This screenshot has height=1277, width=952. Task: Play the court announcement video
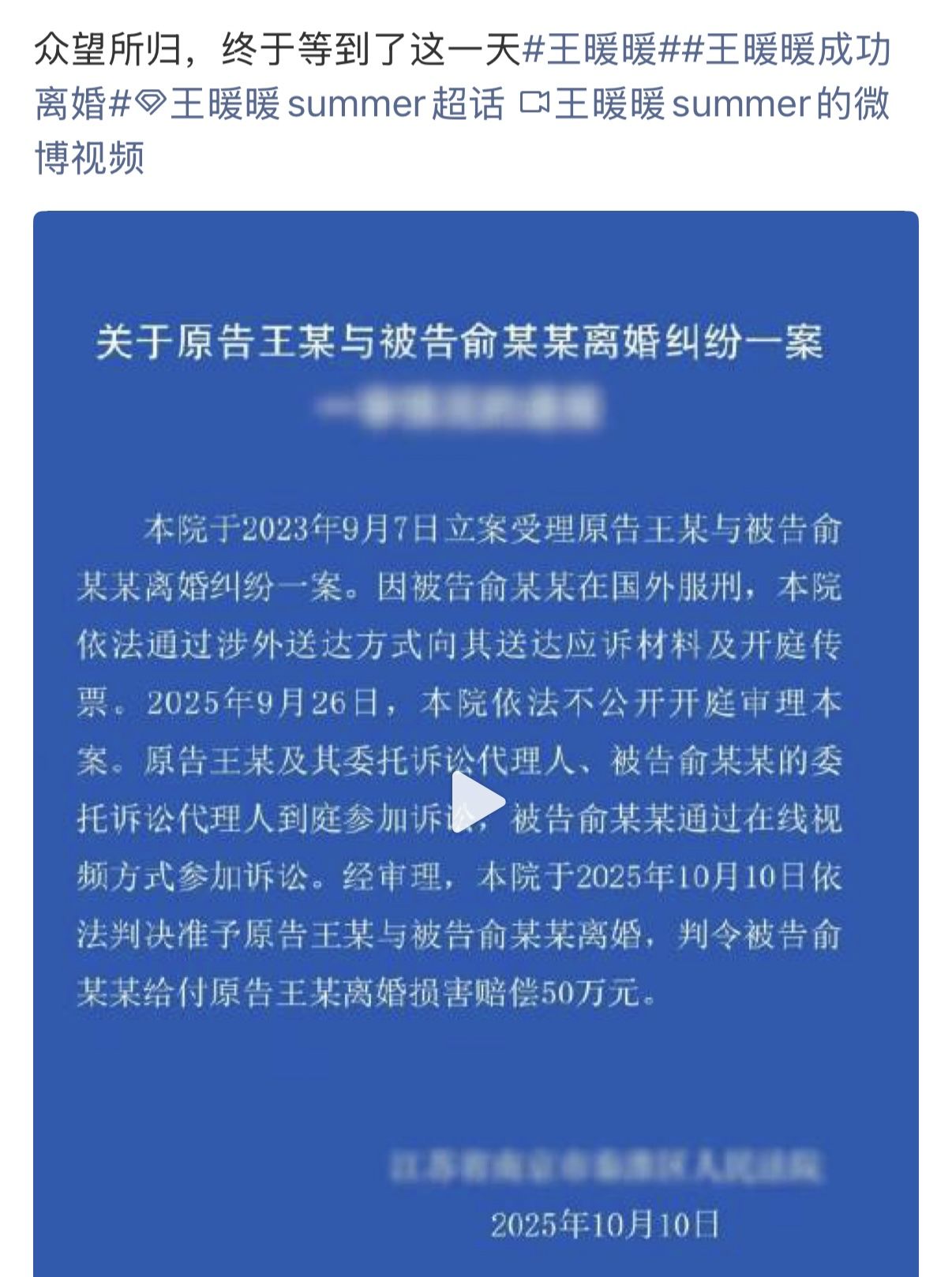coord(477,802)
